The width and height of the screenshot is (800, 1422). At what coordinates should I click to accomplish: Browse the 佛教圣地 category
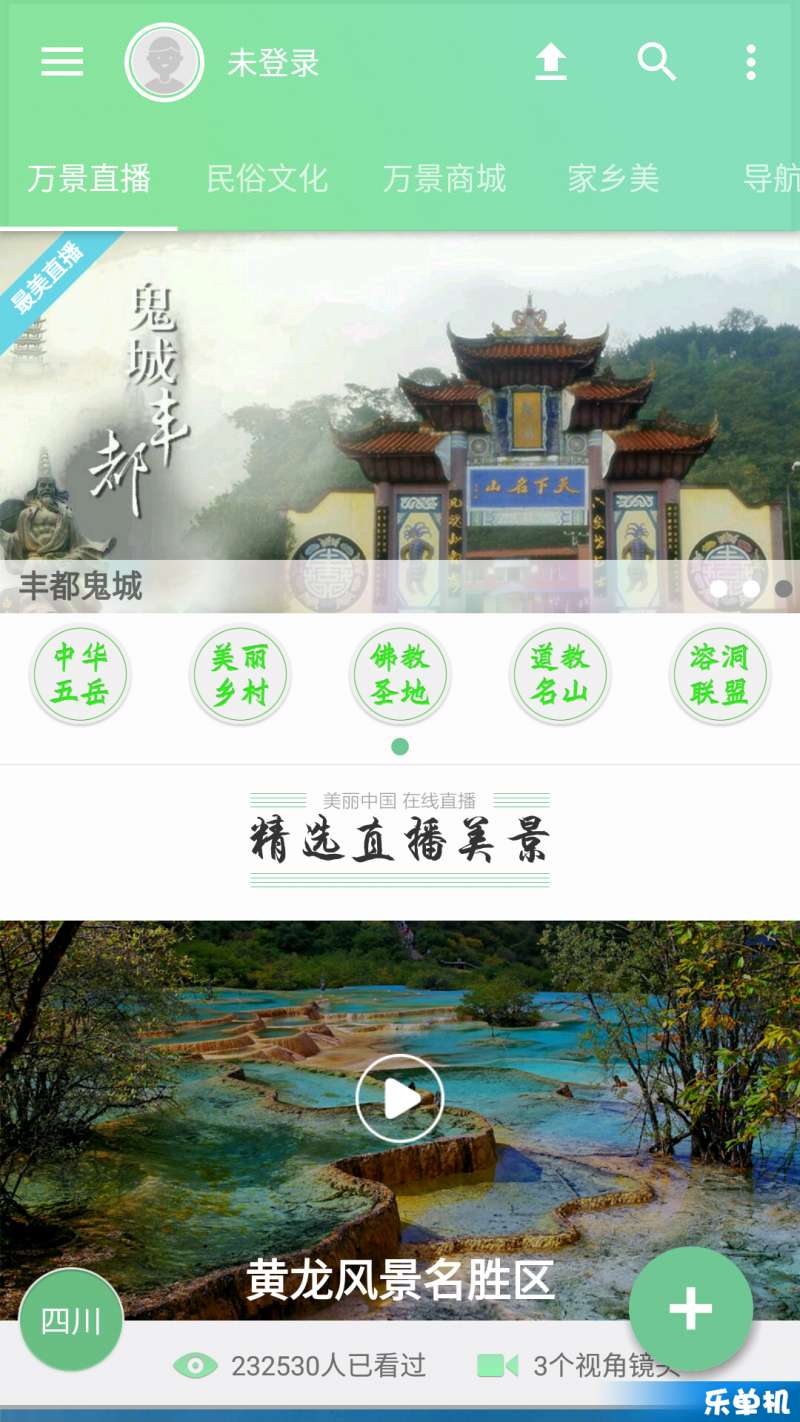pyautogui.click(x=400, y=675)
